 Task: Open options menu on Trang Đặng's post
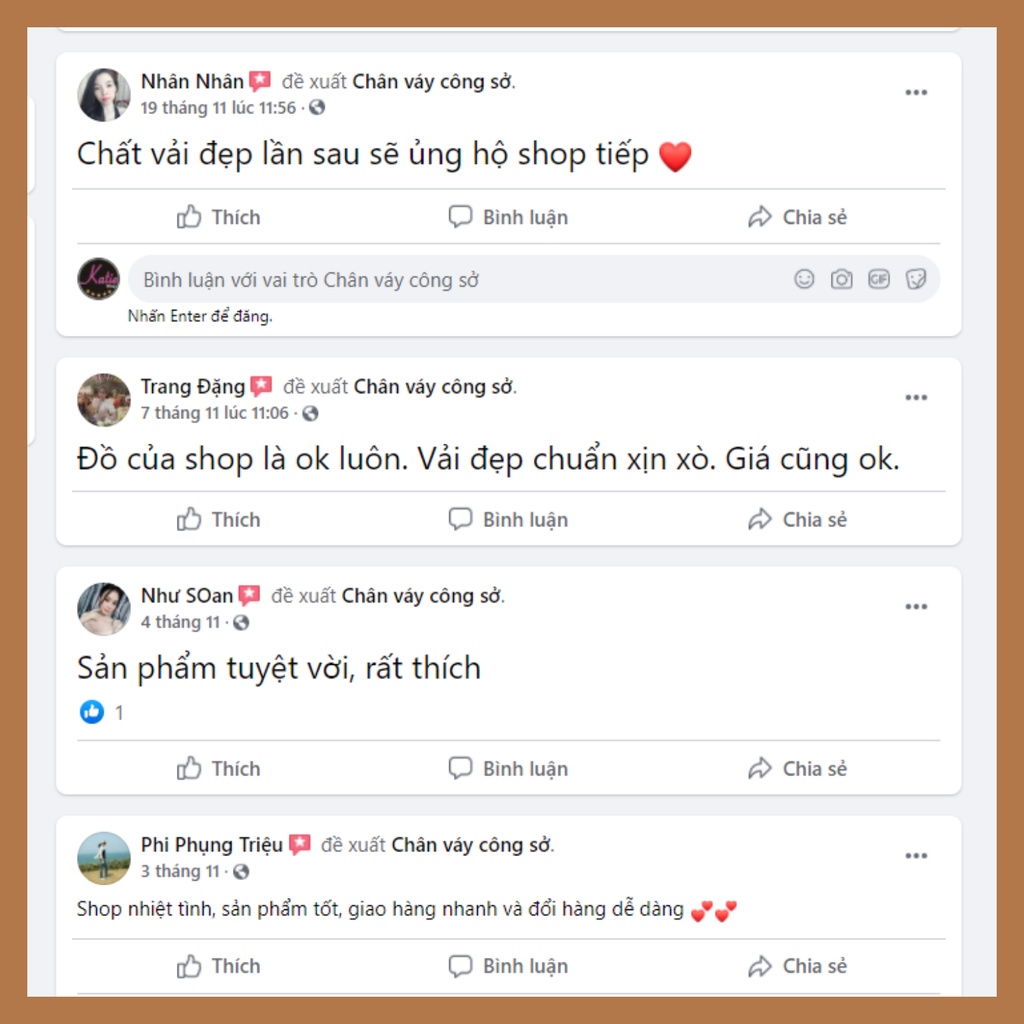(x=916, y=397)
